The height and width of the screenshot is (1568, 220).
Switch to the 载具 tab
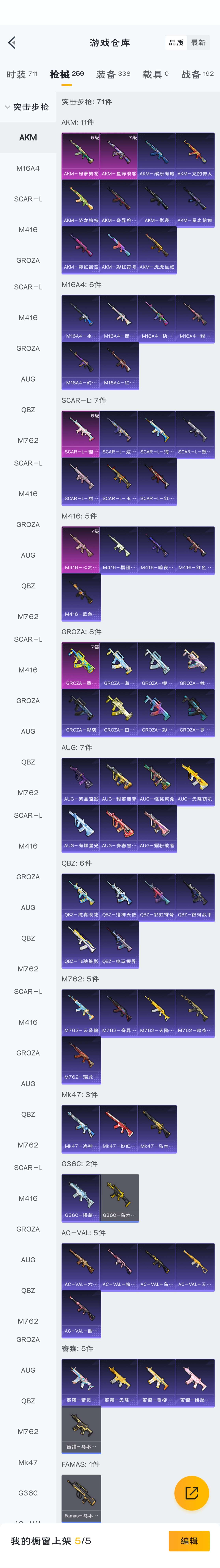(155, 74)
